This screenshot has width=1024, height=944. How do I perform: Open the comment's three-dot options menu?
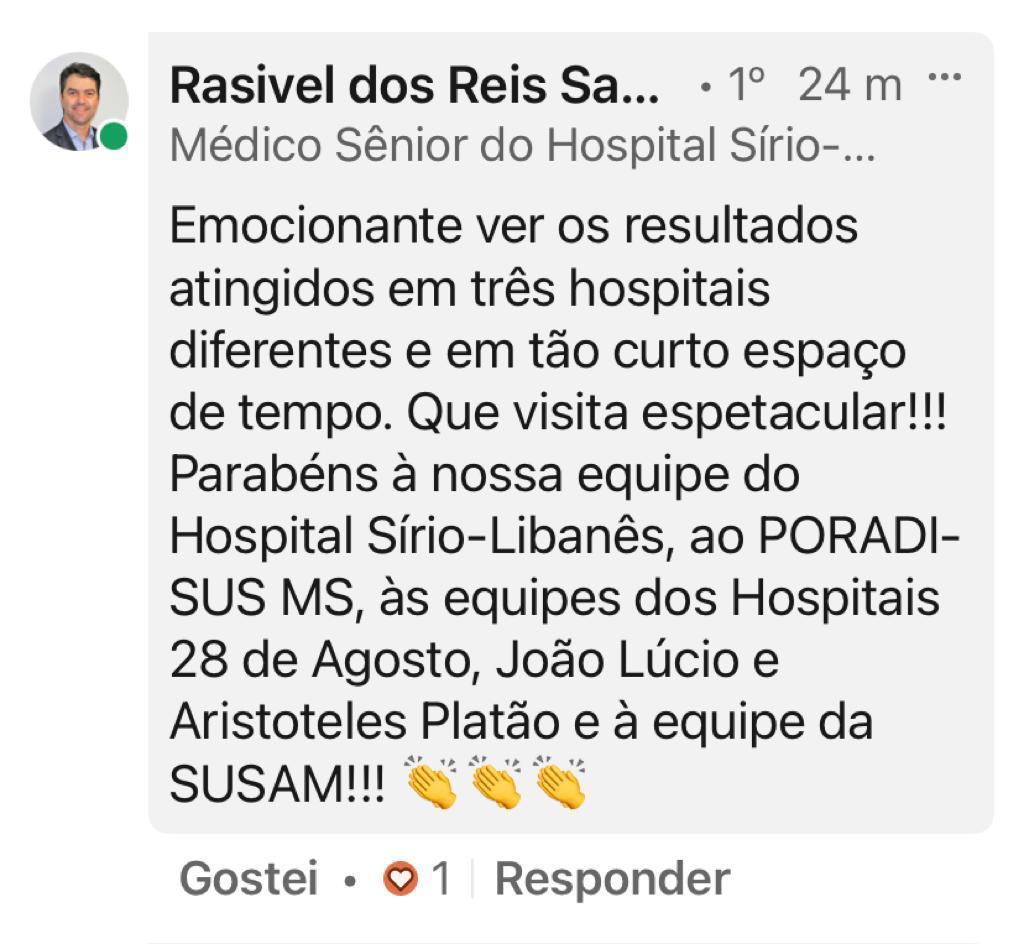(944, 78)
